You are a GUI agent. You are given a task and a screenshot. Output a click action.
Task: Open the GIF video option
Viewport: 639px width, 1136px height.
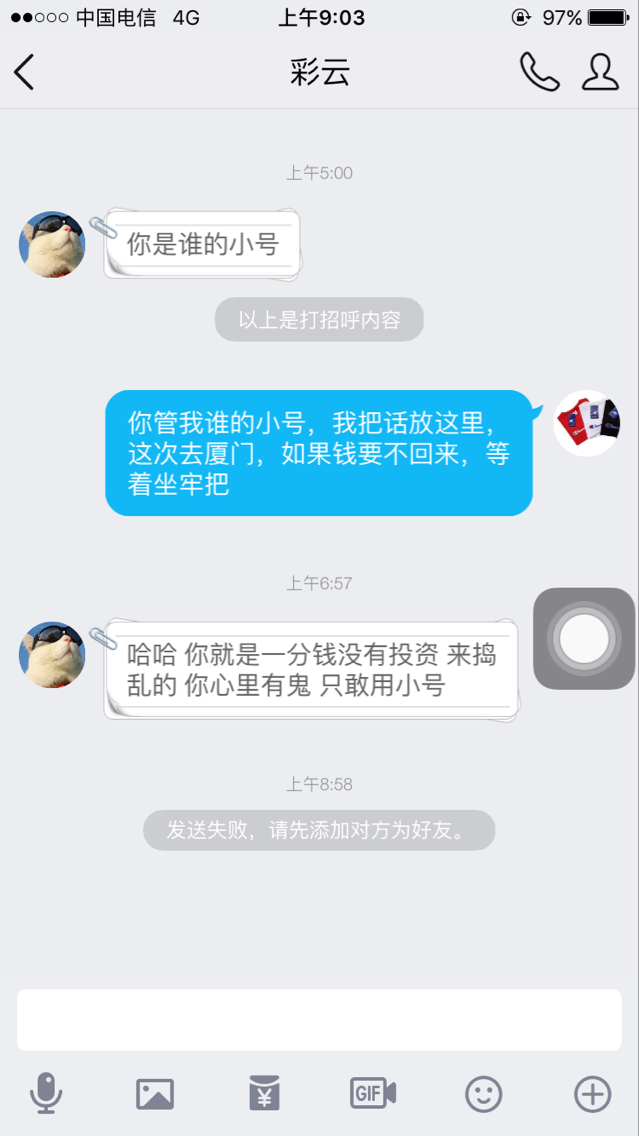pyautogui.click(x=373, y=1093)
